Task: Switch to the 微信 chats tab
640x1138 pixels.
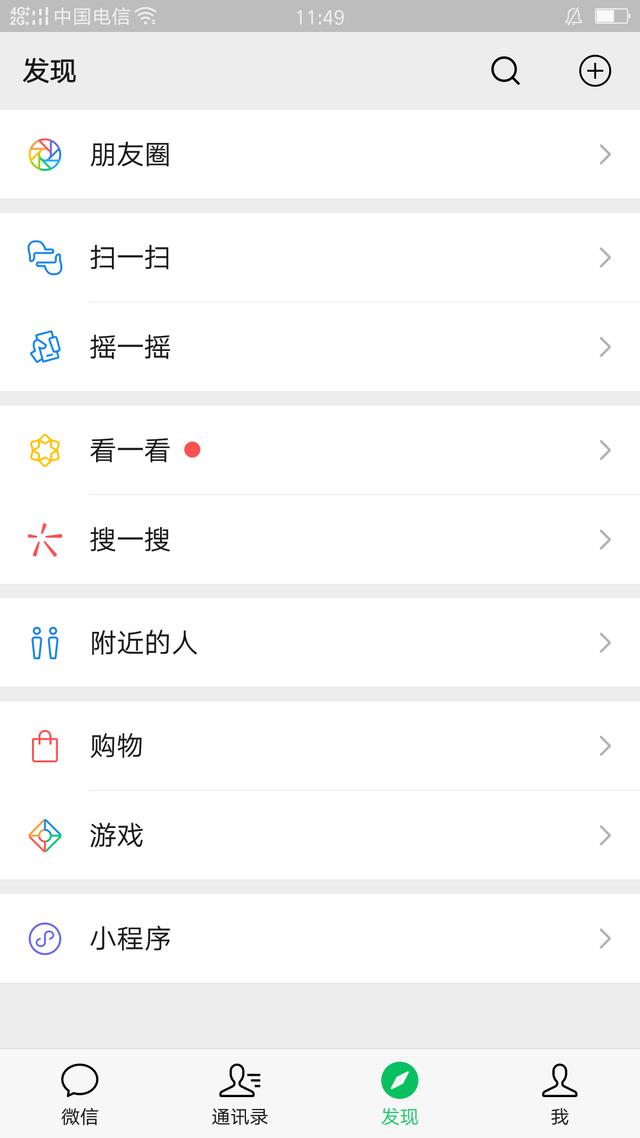Action: [80, 1094]
